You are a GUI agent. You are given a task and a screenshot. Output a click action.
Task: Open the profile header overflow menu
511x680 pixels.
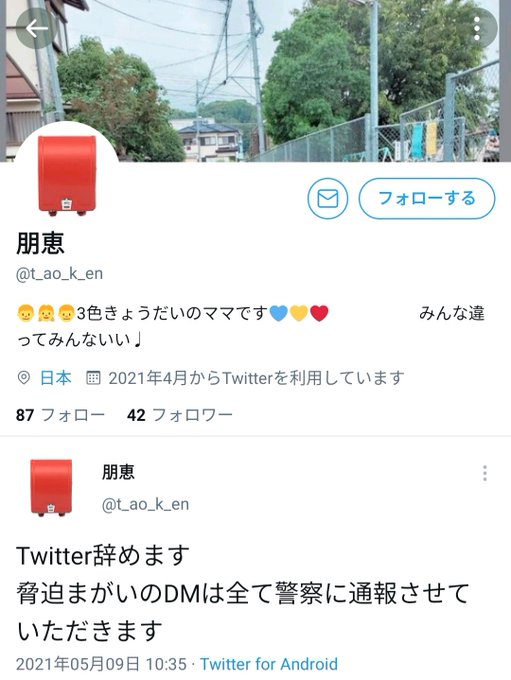coord(477,29)
